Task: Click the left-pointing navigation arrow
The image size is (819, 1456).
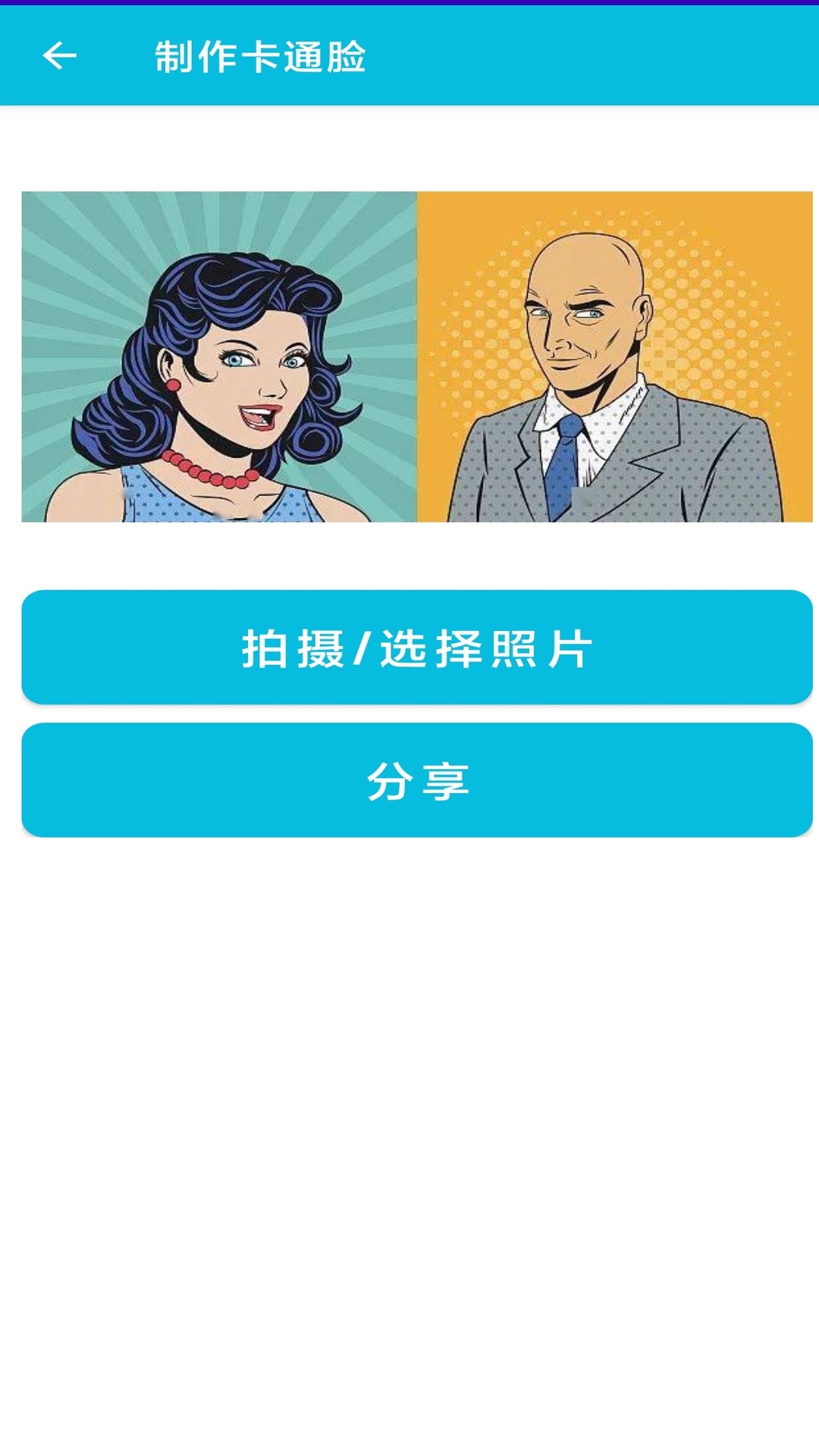Action: pos(61,55)
